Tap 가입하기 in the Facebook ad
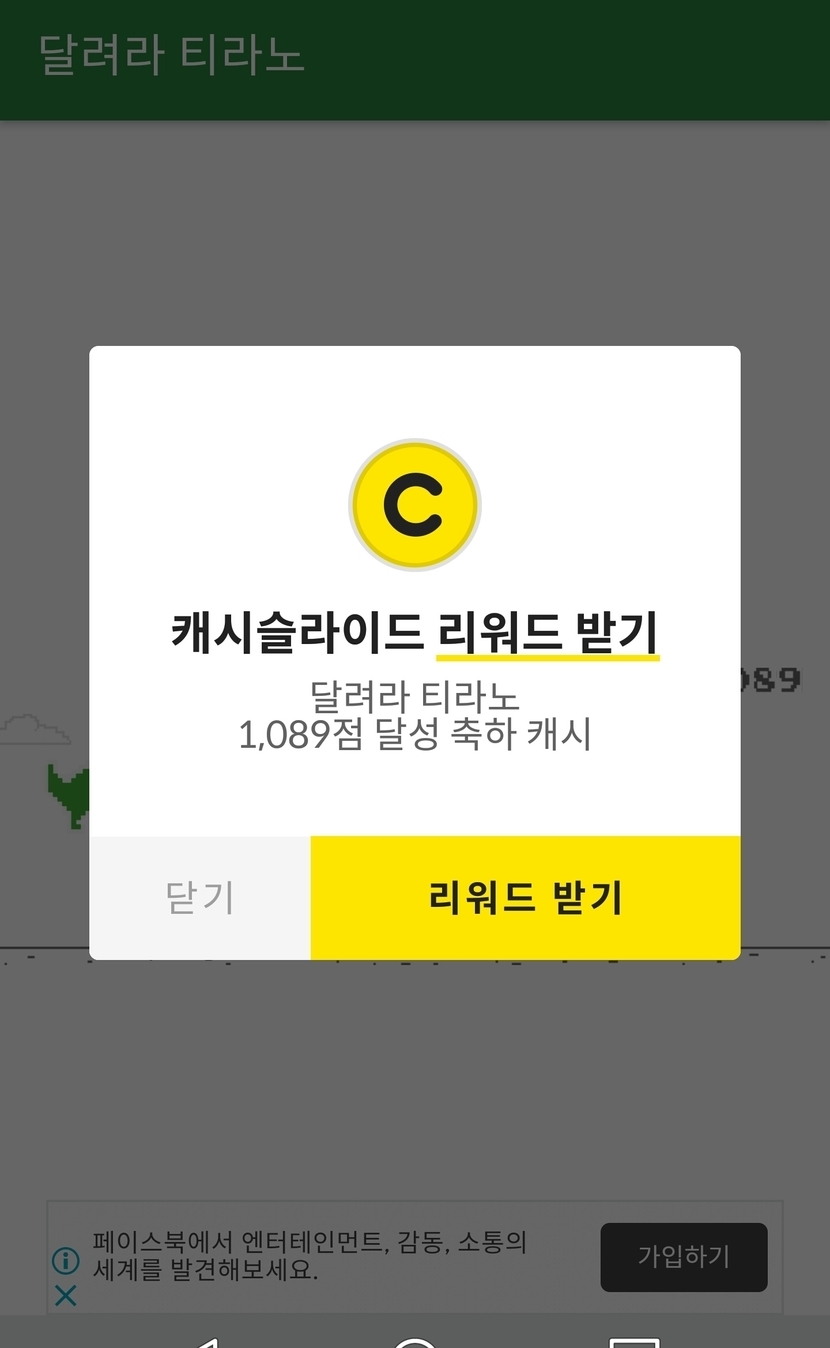 point(684,1257)
